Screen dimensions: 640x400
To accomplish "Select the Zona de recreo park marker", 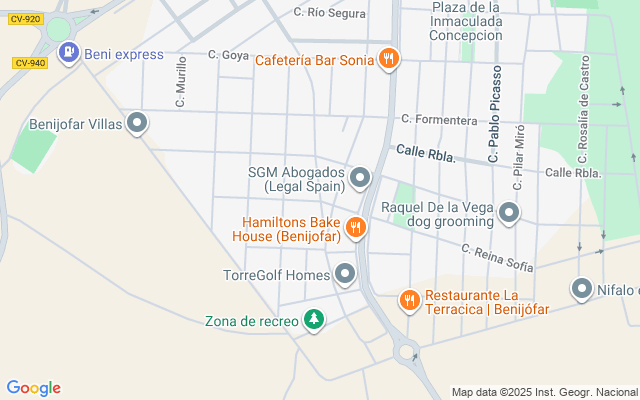I will tap(314, 320).
